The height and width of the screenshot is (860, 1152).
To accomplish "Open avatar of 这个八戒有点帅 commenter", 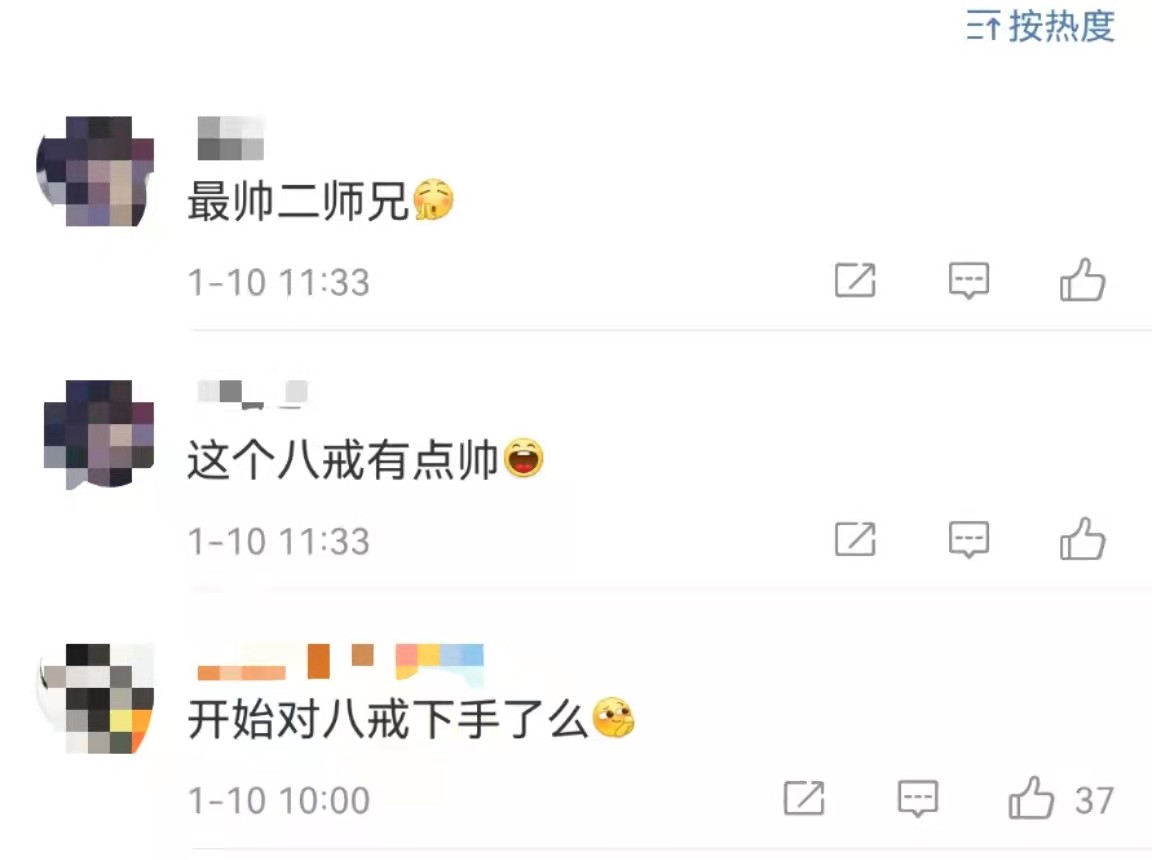I will [x=98, y=433].
